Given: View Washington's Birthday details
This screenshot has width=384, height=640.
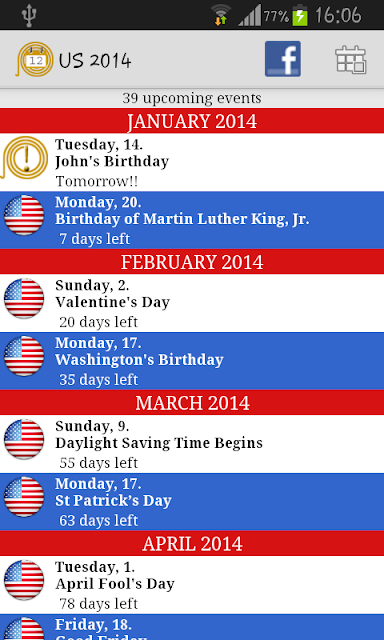Looking at the screenshot, I should pyautogui.click(x=192, y=361).
